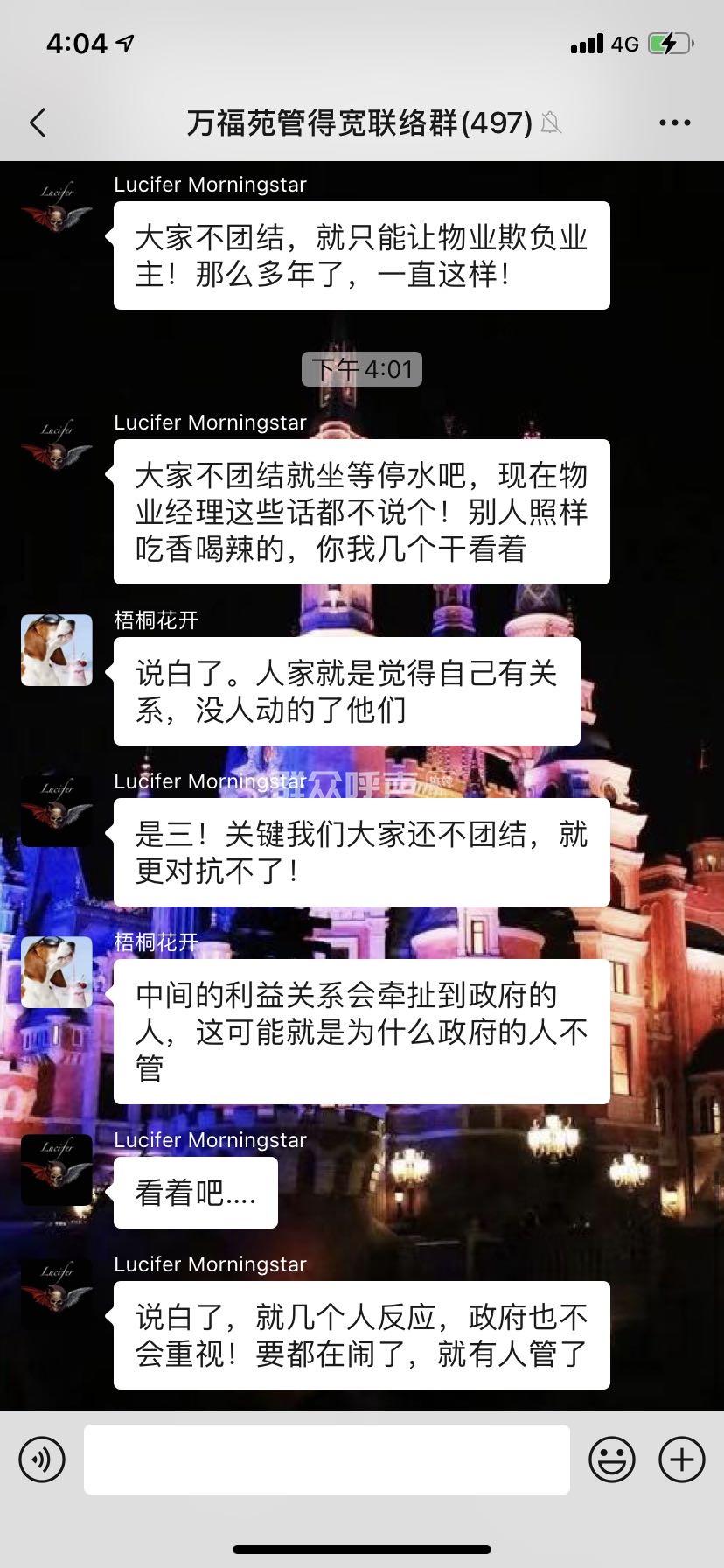Open group chat details menu
Image resolution: width=724 pixels, height=1568 pixels.
click(x=674, y=122)
